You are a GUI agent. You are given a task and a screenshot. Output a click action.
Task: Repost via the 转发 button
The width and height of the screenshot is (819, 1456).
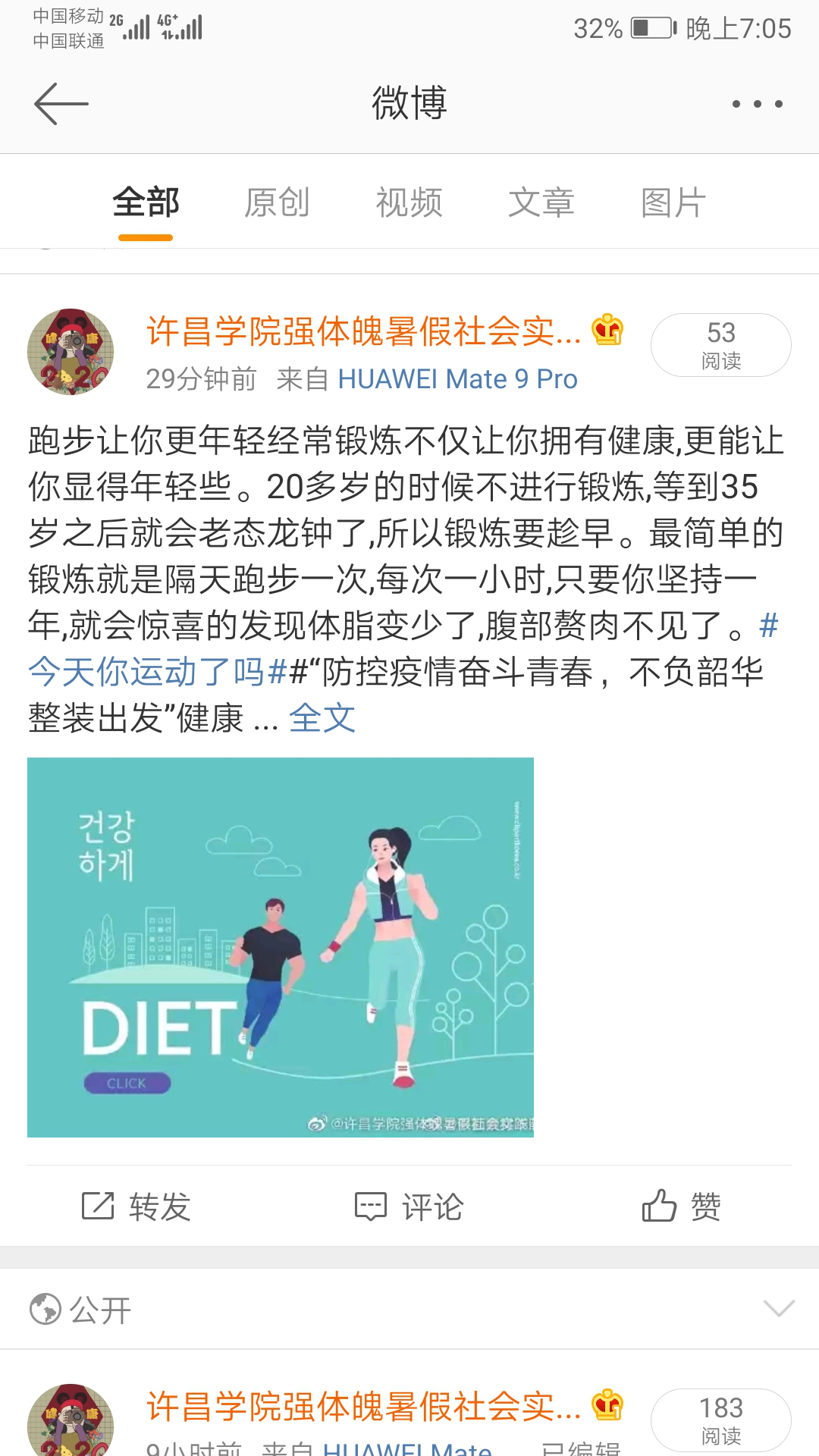(136, 1206)
